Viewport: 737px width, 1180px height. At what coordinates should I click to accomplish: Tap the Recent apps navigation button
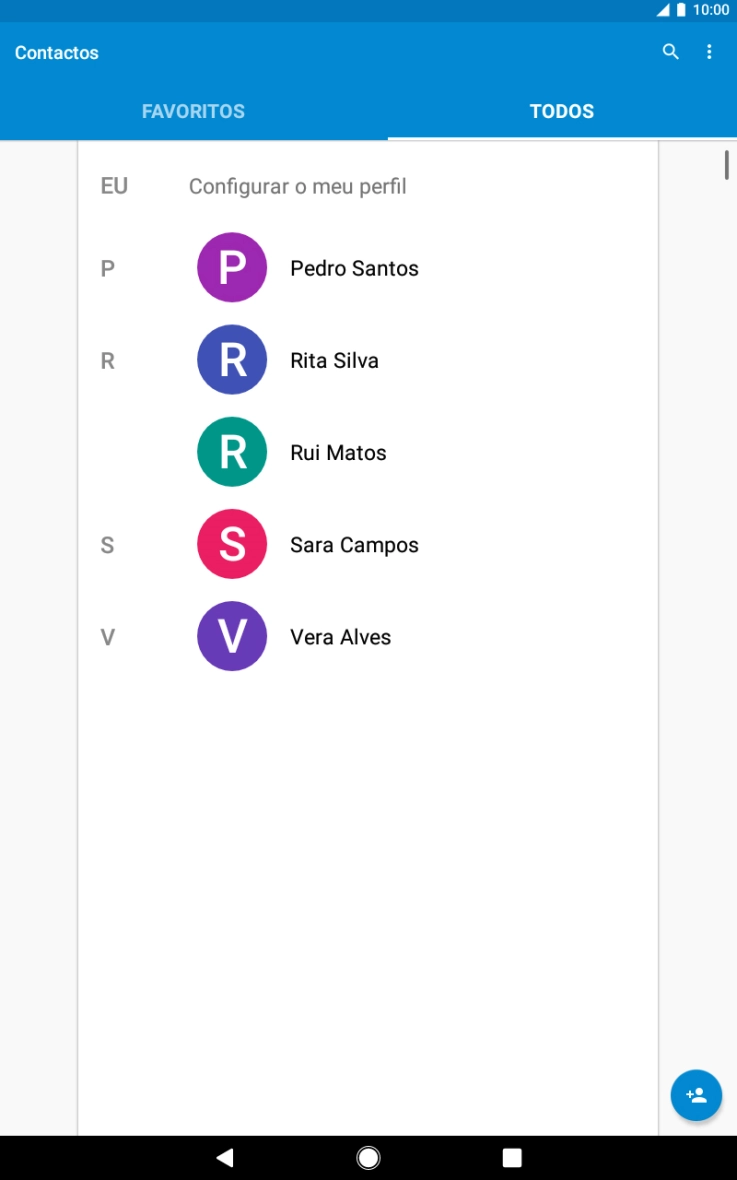point(511,1157)
